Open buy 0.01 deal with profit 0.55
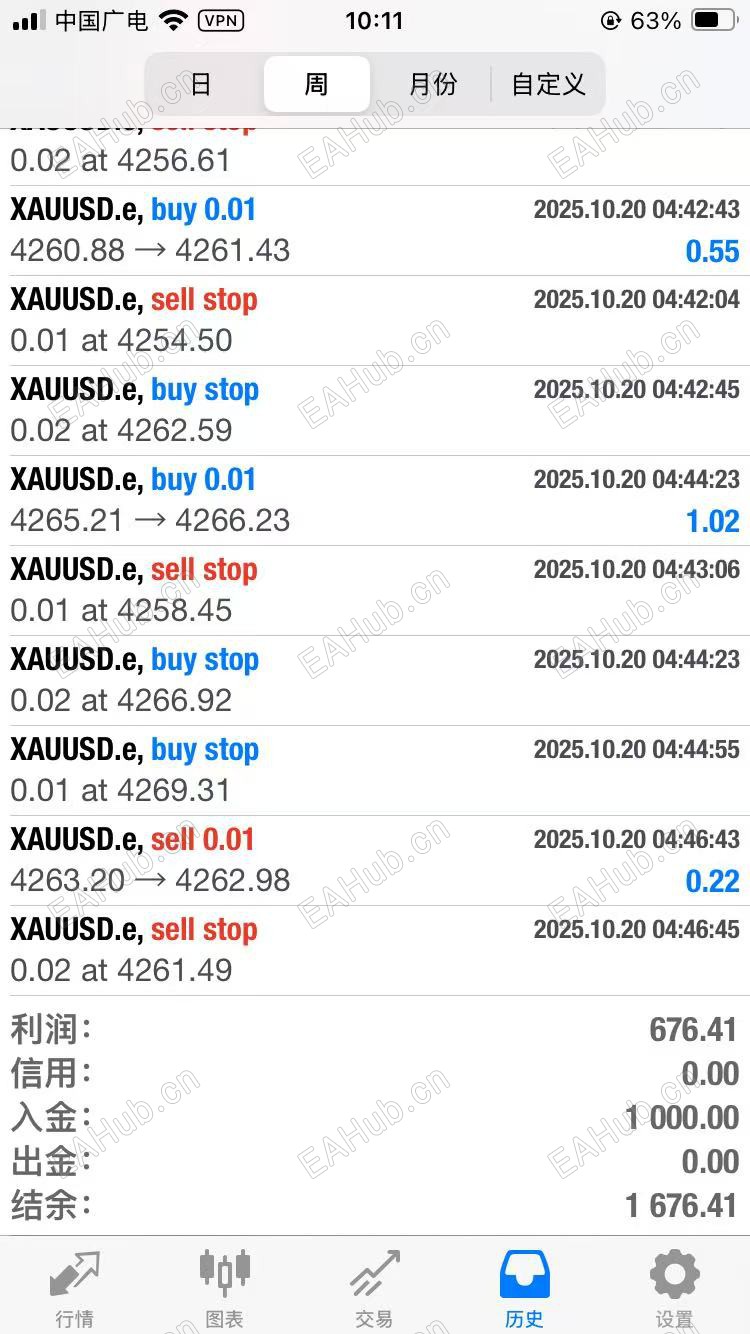The height and width of the screenshot is (1334, 750). click(375, 230)
